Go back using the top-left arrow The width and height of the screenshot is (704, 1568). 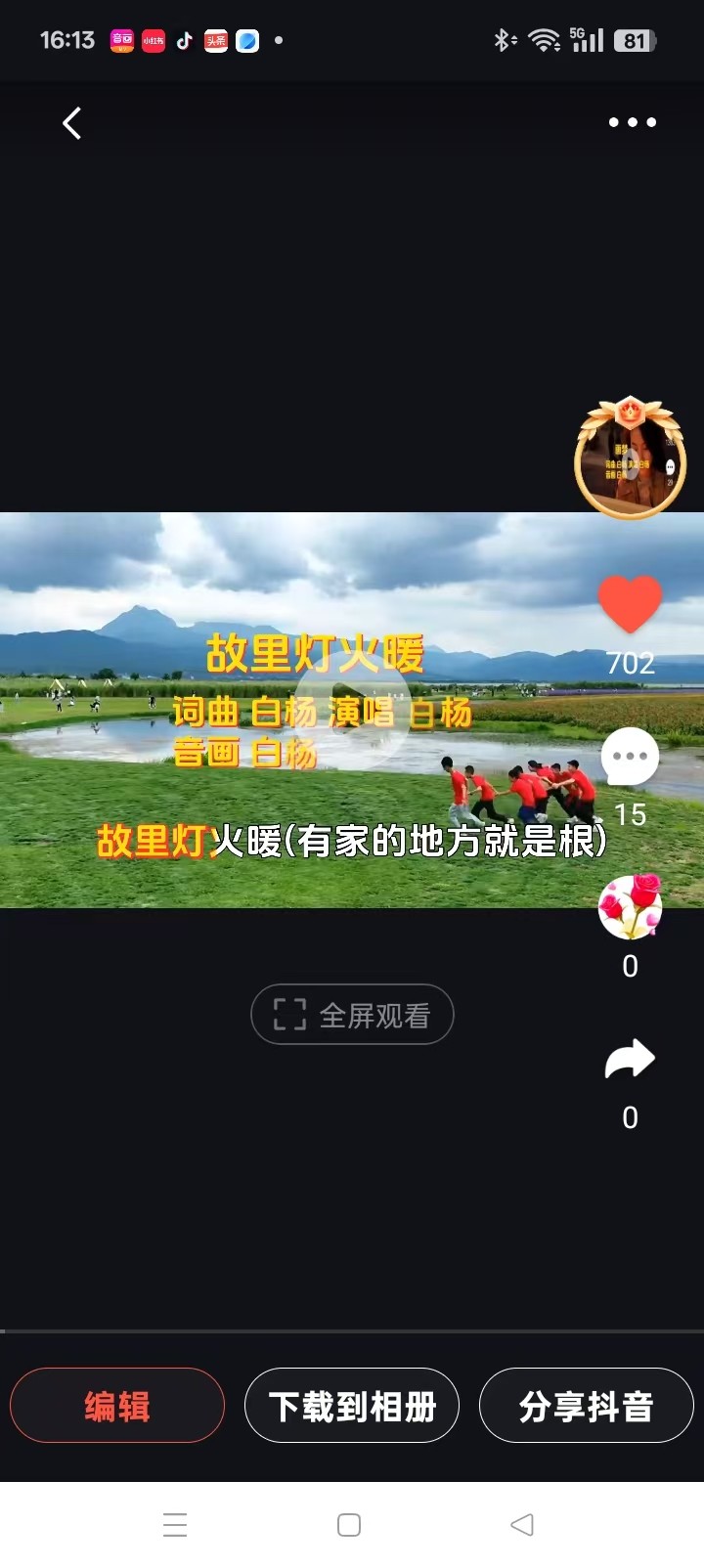71,123
